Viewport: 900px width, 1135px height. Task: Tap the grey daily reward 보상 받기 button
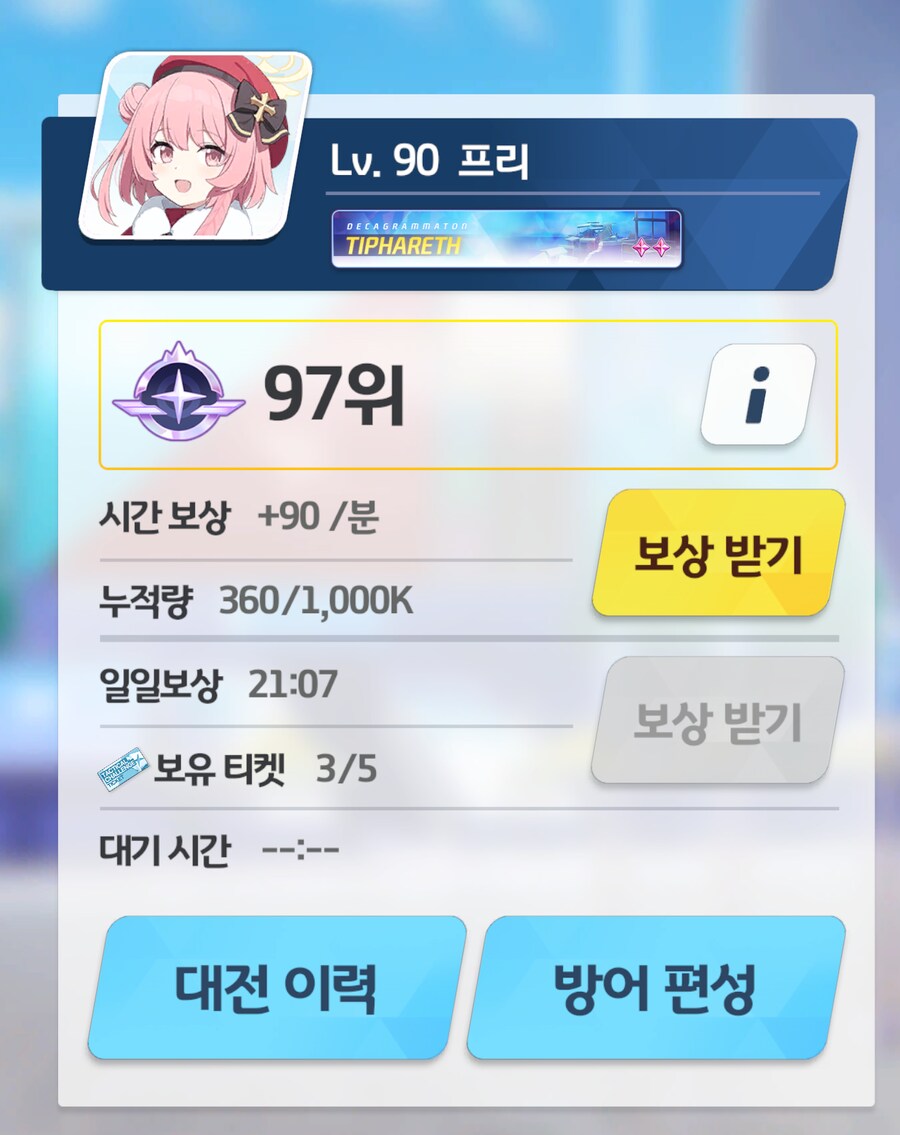tap(717, 720)
